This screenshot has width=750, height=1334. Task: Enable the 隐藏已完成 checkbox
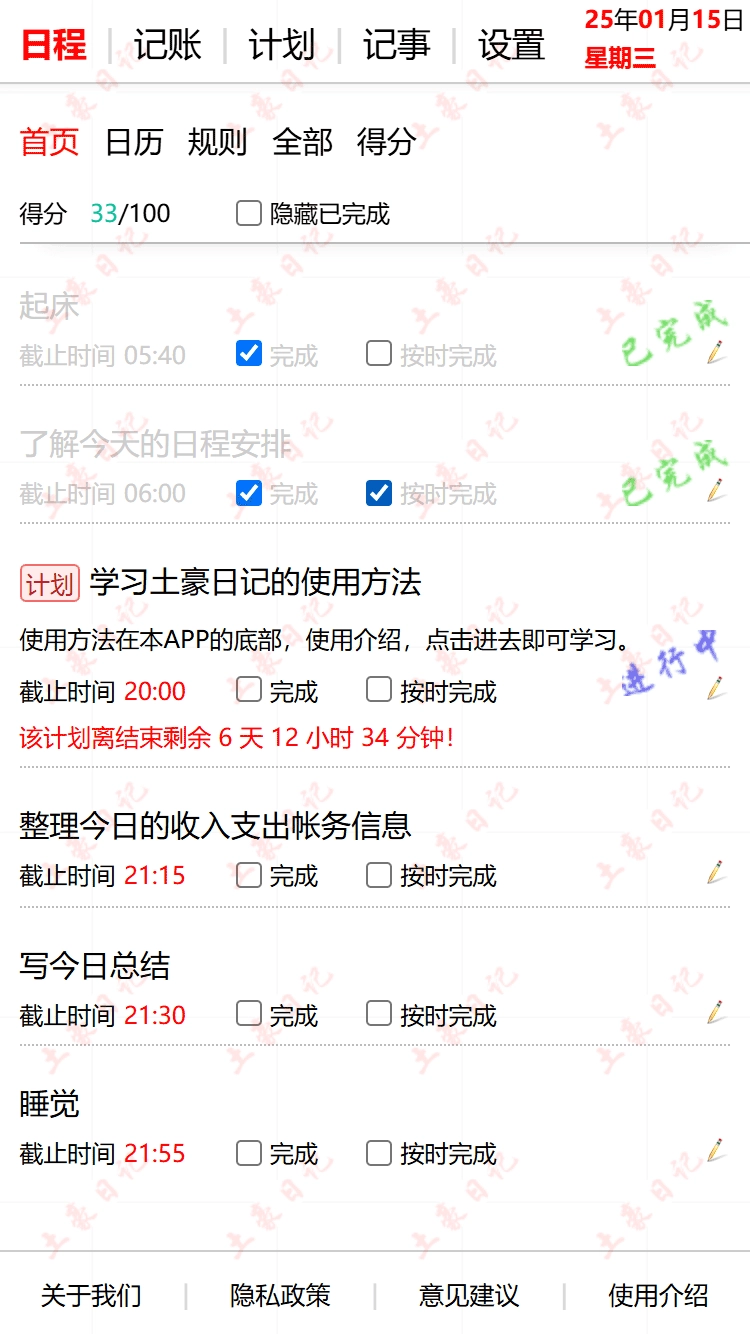249,213
